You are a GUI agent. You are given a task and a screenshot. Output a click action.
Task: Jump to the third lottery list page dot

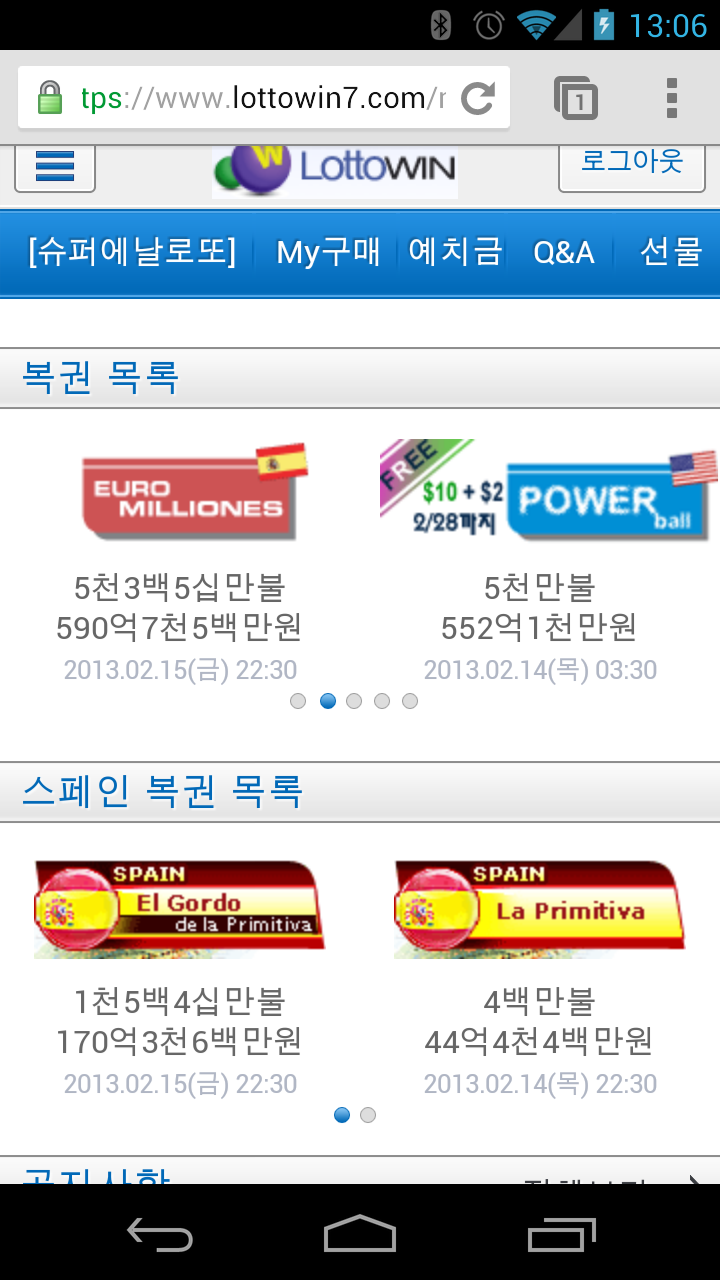pyautogui.click(x=354, y=701)
